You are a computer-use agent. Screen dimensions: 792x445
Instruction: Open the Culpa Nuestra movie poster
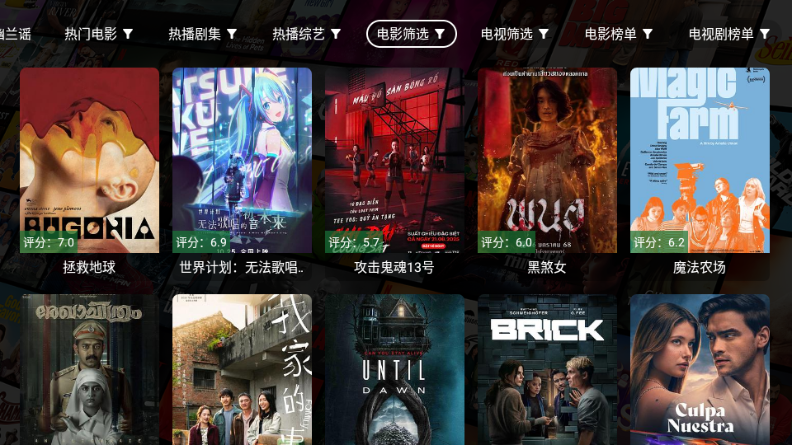699,370
